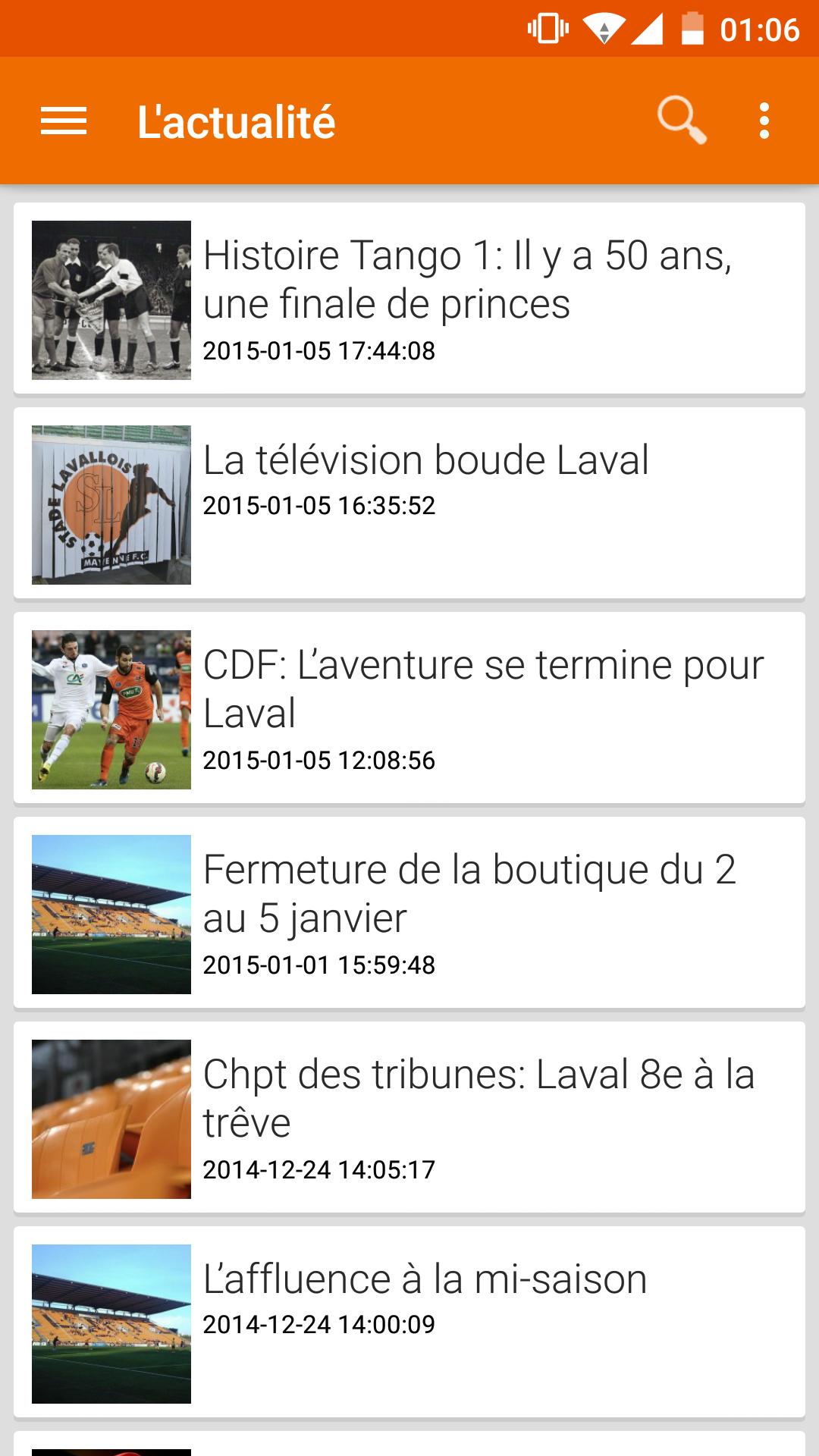Open the overflow options menu
819x1456 pixels.
tap(764, 121)
